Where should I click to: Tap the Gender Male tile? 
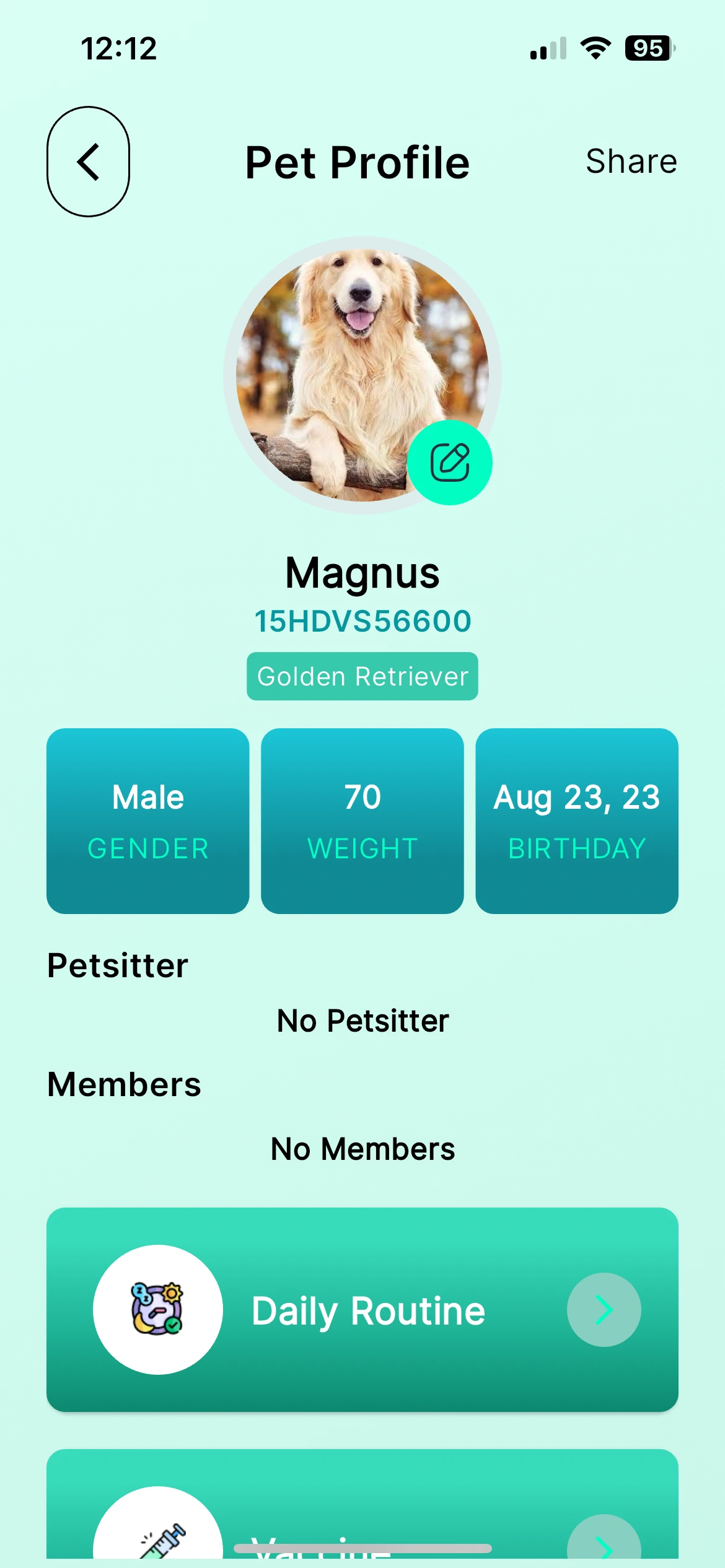coord(148,821)
